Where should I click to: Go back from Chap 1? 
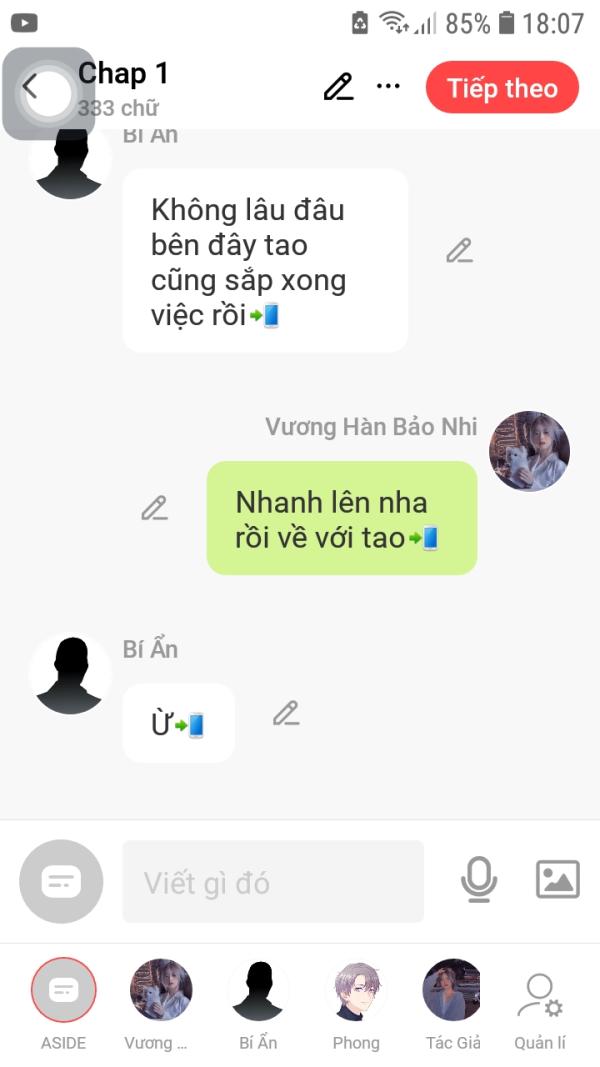coord(30,88)
